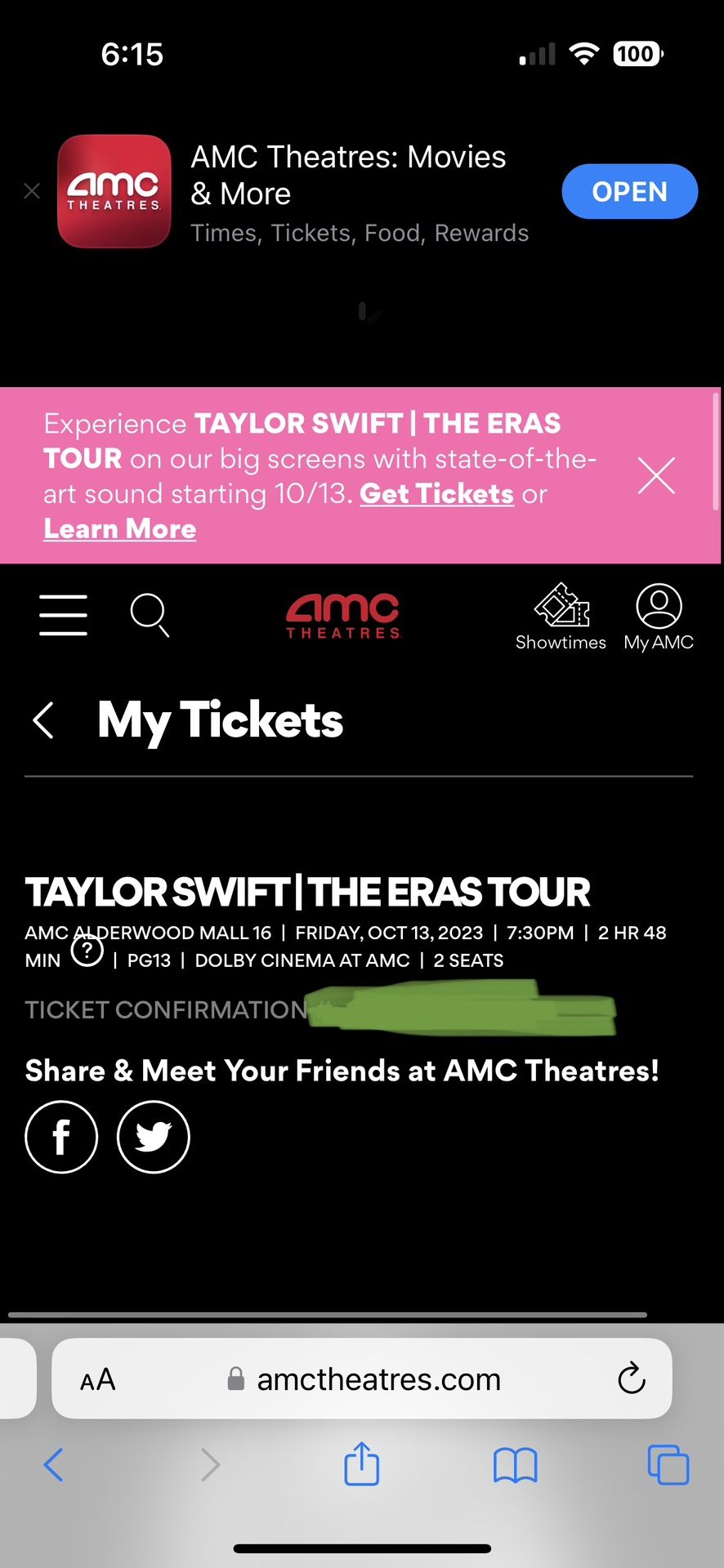724x1568 pixels.
Task: Reload the page
Action: click(631, 1379)
